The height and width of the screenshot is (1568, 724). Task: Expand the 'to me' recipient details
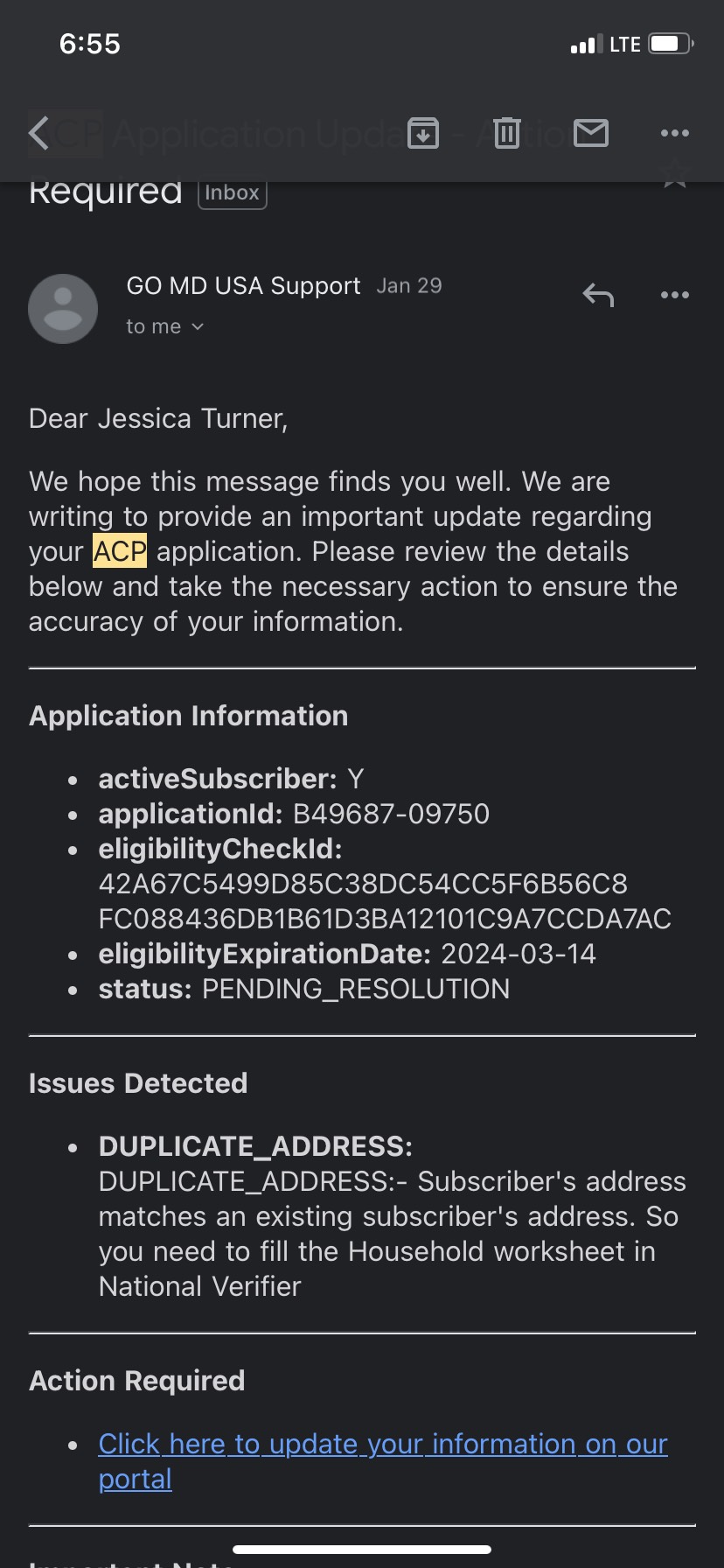pyautogui.click(x=164, y=327)
